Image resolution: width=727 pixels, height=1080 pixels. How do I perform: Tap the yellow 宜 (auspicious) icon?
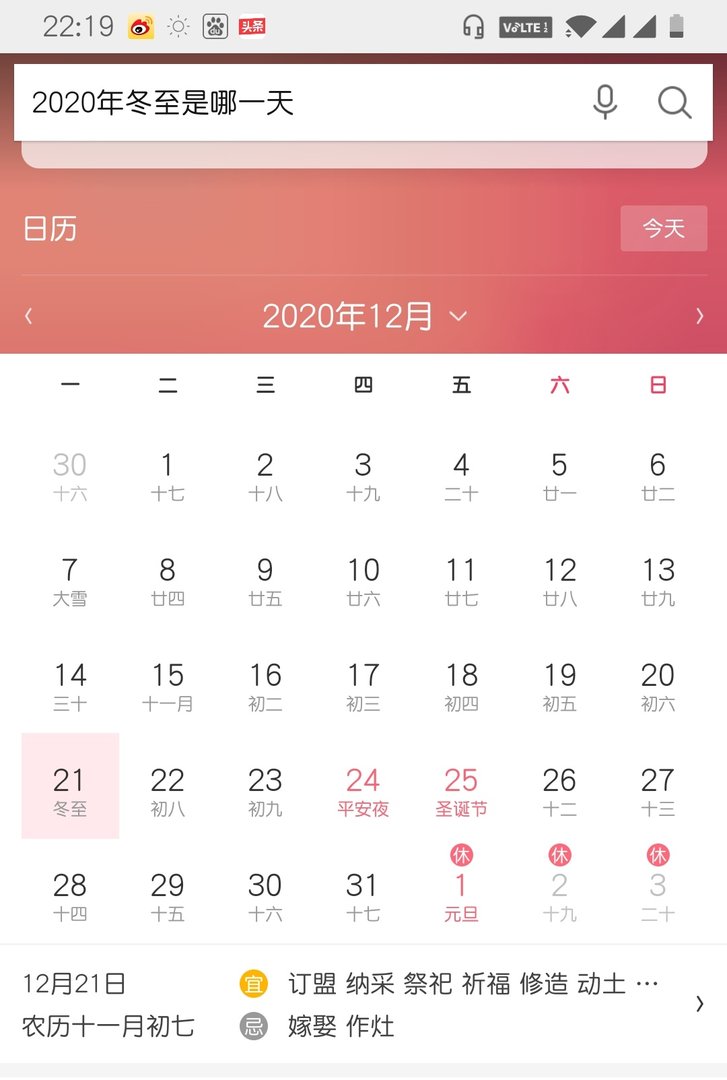(253, 983)
